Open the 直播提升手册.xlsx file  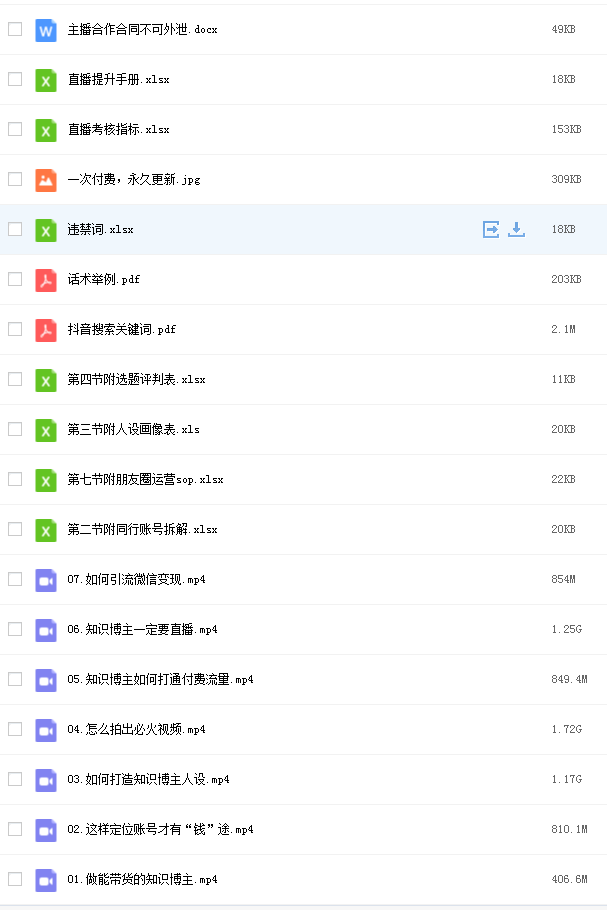(x=118, y=80)
